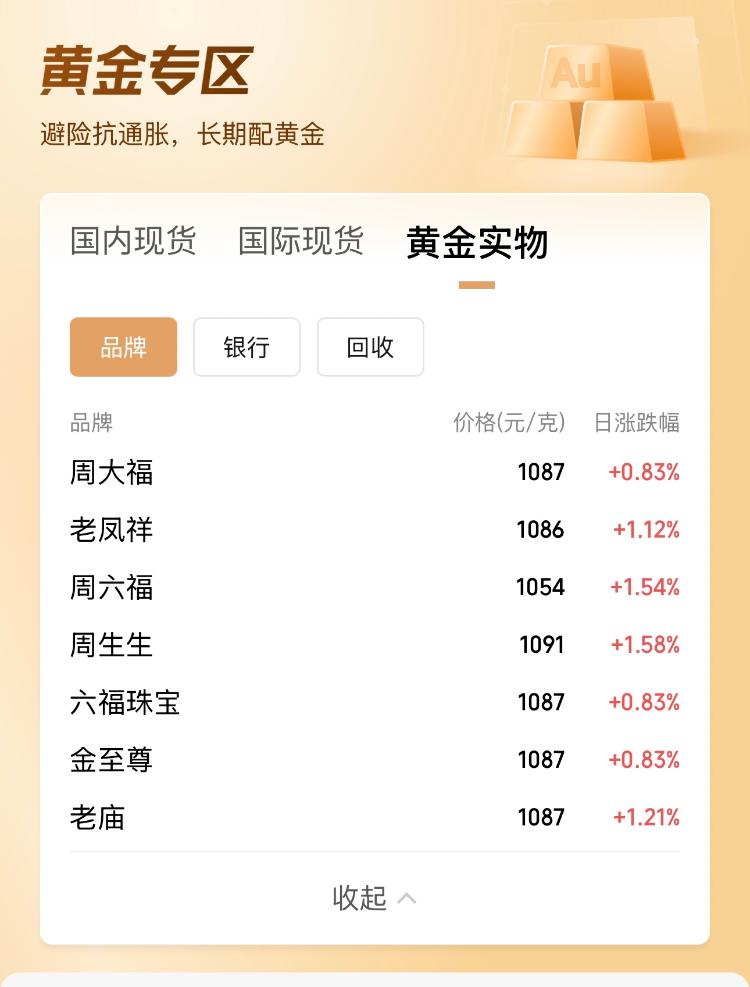The height and width of the screenshot is (987, 750).
Task: Select the 品牌 filter chip
Action: tap(123, 347)
